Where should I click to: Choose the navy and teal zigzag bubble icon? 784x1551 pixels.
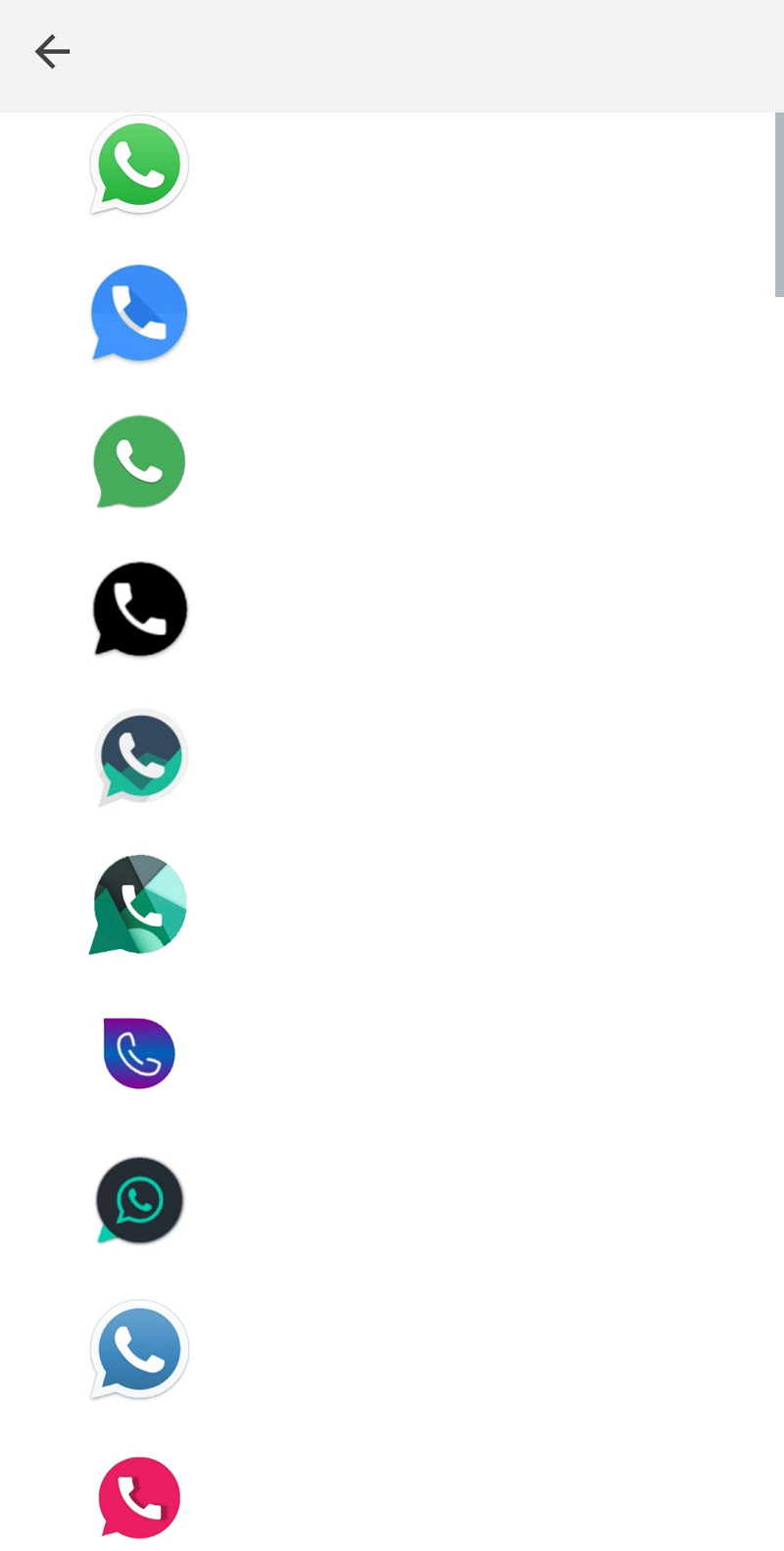138,758
